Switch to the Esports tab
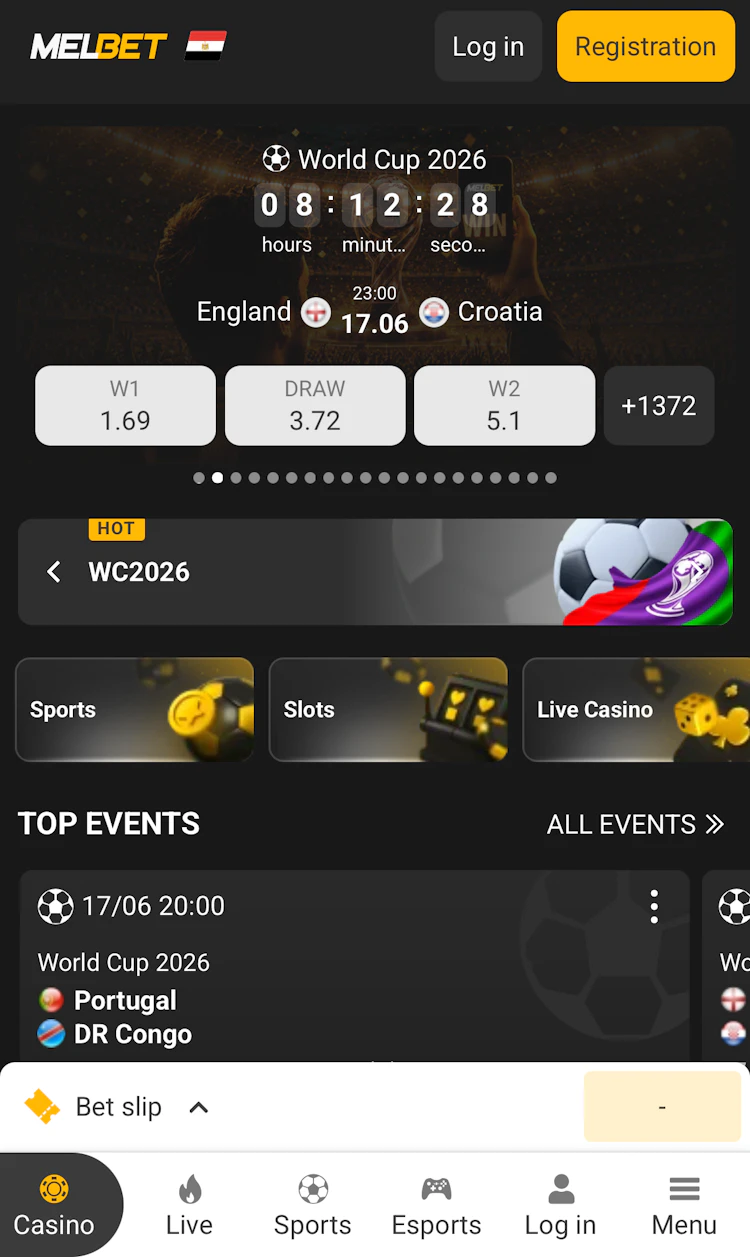The height and width of the screenshot is (1257, 750). (x=436, y=1205)
